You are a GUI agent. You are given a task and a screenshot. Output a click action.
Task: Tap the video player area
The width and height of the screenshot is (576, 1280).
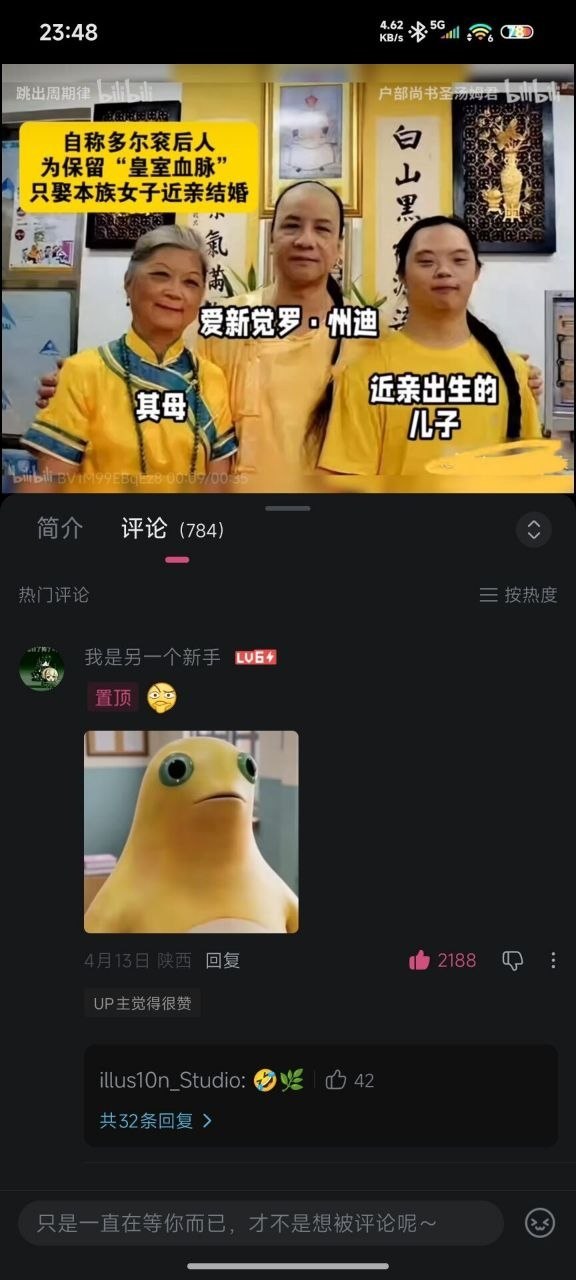288,278
